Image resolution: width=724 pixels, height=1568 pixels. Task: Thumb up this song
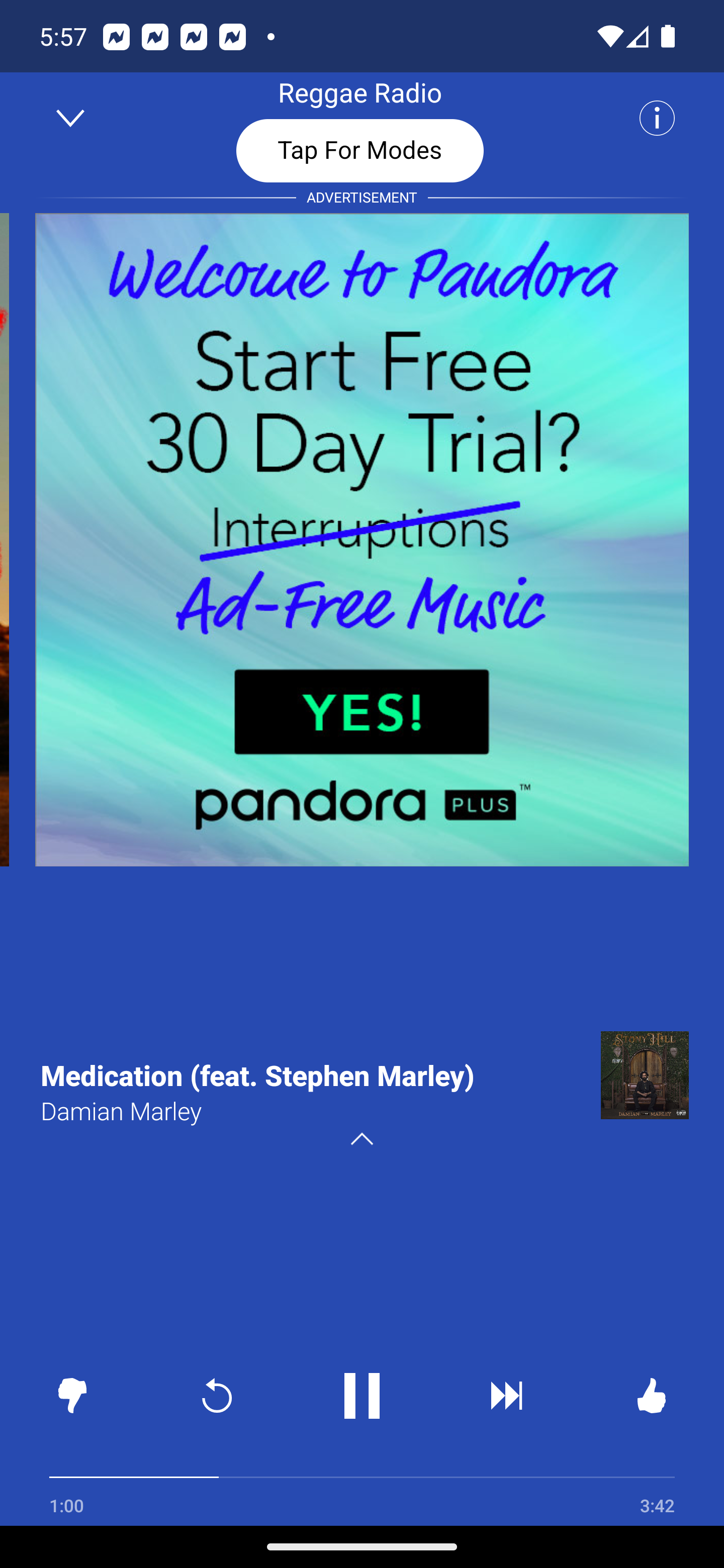pos(652,1395)
